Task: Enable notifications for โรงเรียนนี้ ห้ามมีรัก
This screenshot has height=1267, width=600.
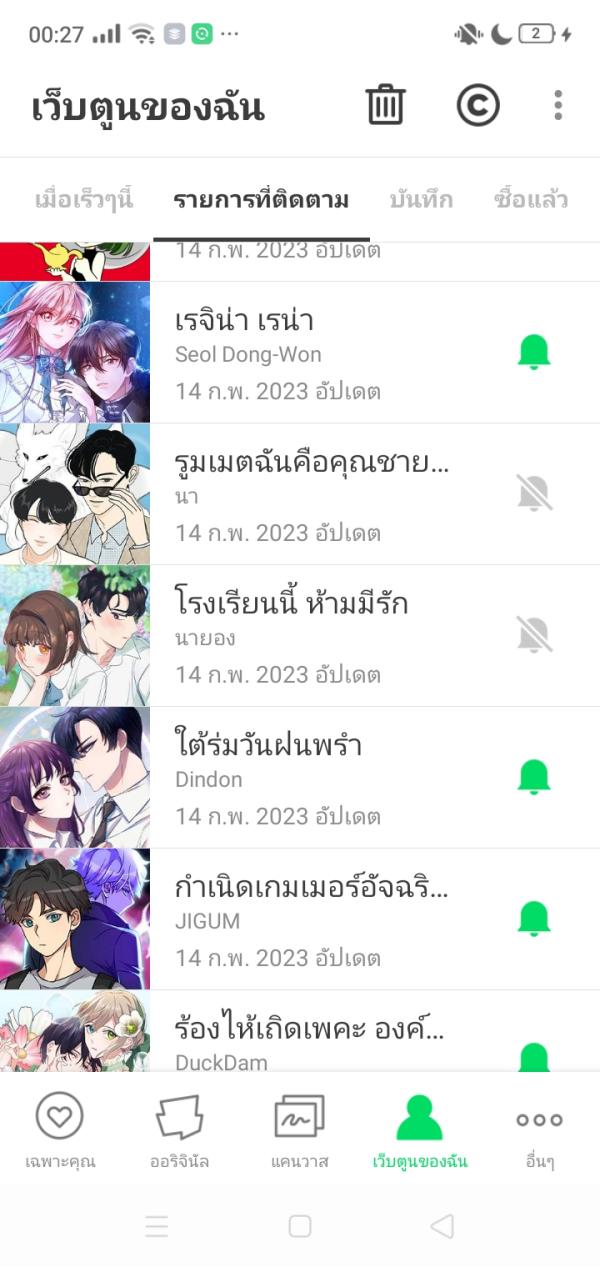Action: (x=534, y=636)
